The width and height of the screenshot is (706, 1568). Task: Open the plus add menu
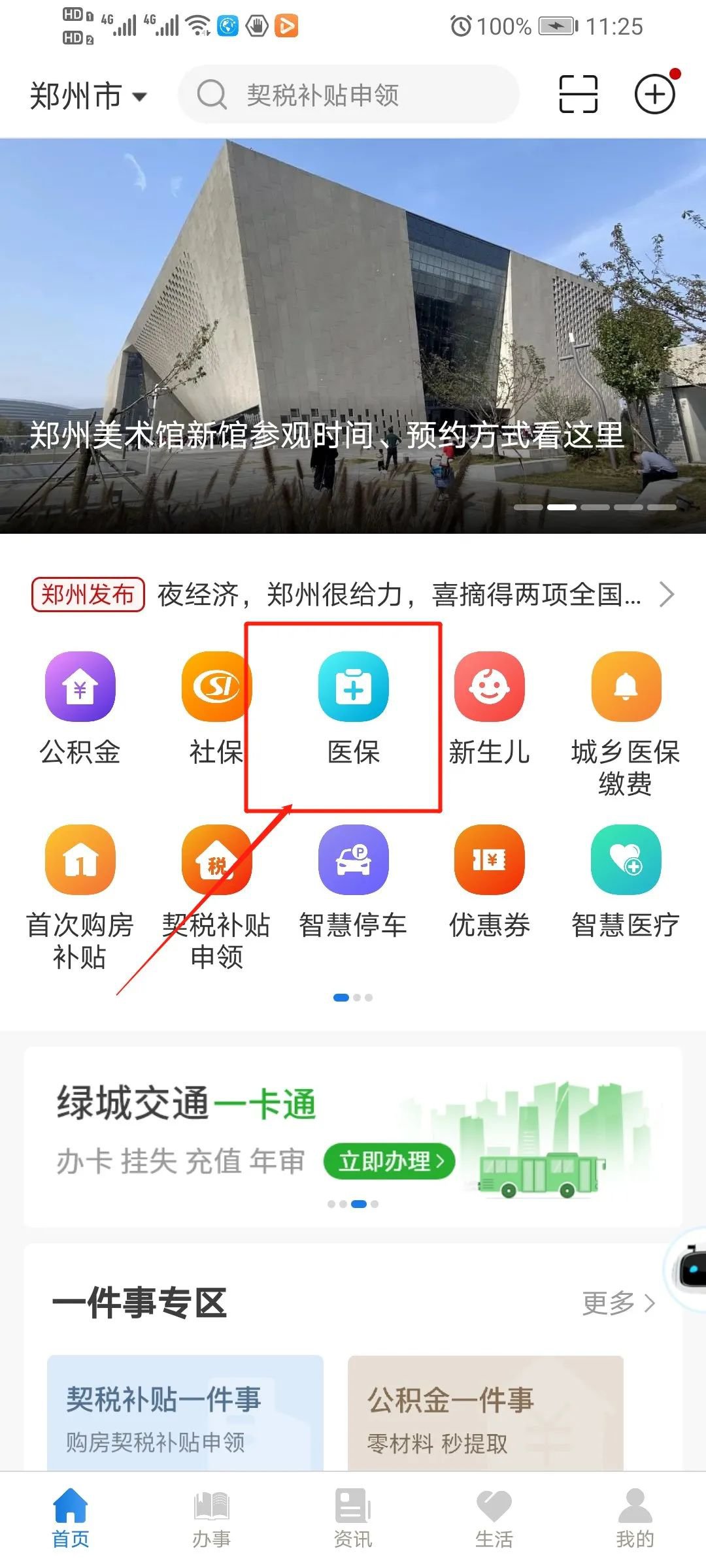tap(655, 95)
